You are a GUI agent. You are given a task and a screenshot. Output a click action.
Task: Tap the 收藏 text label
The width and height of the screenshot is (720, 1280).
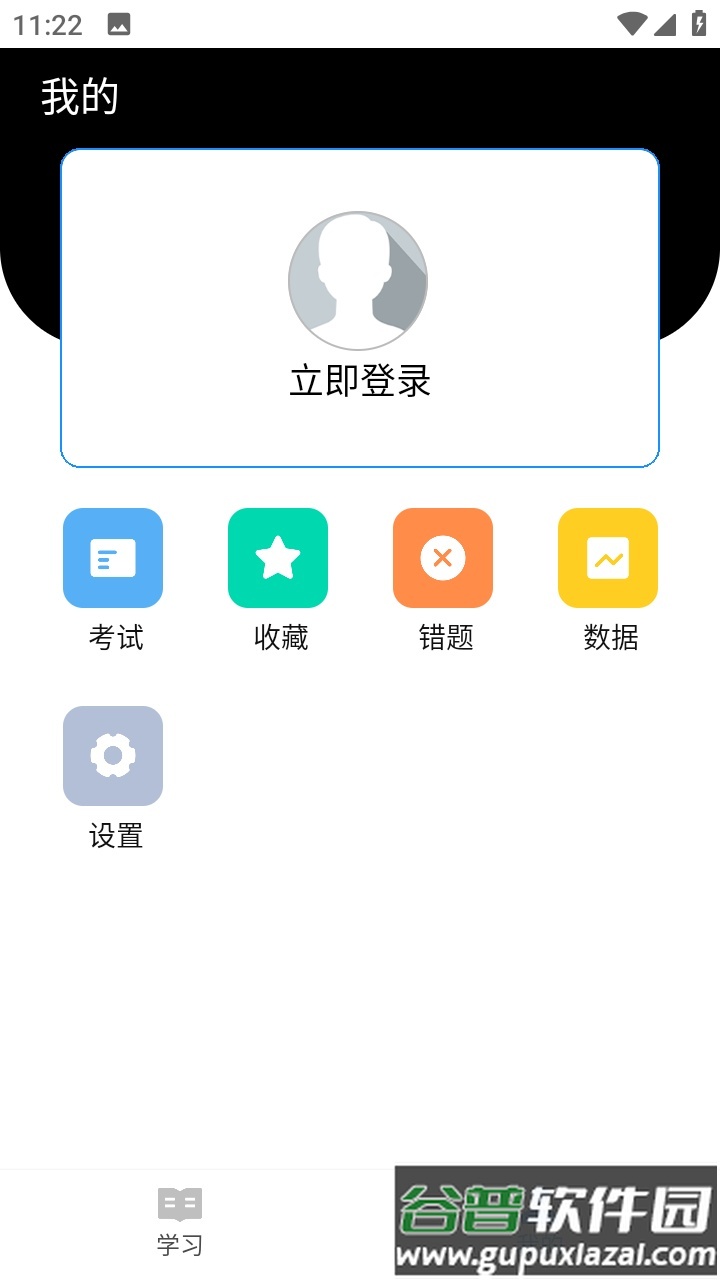pyautogui.click(x=278, y=637)
